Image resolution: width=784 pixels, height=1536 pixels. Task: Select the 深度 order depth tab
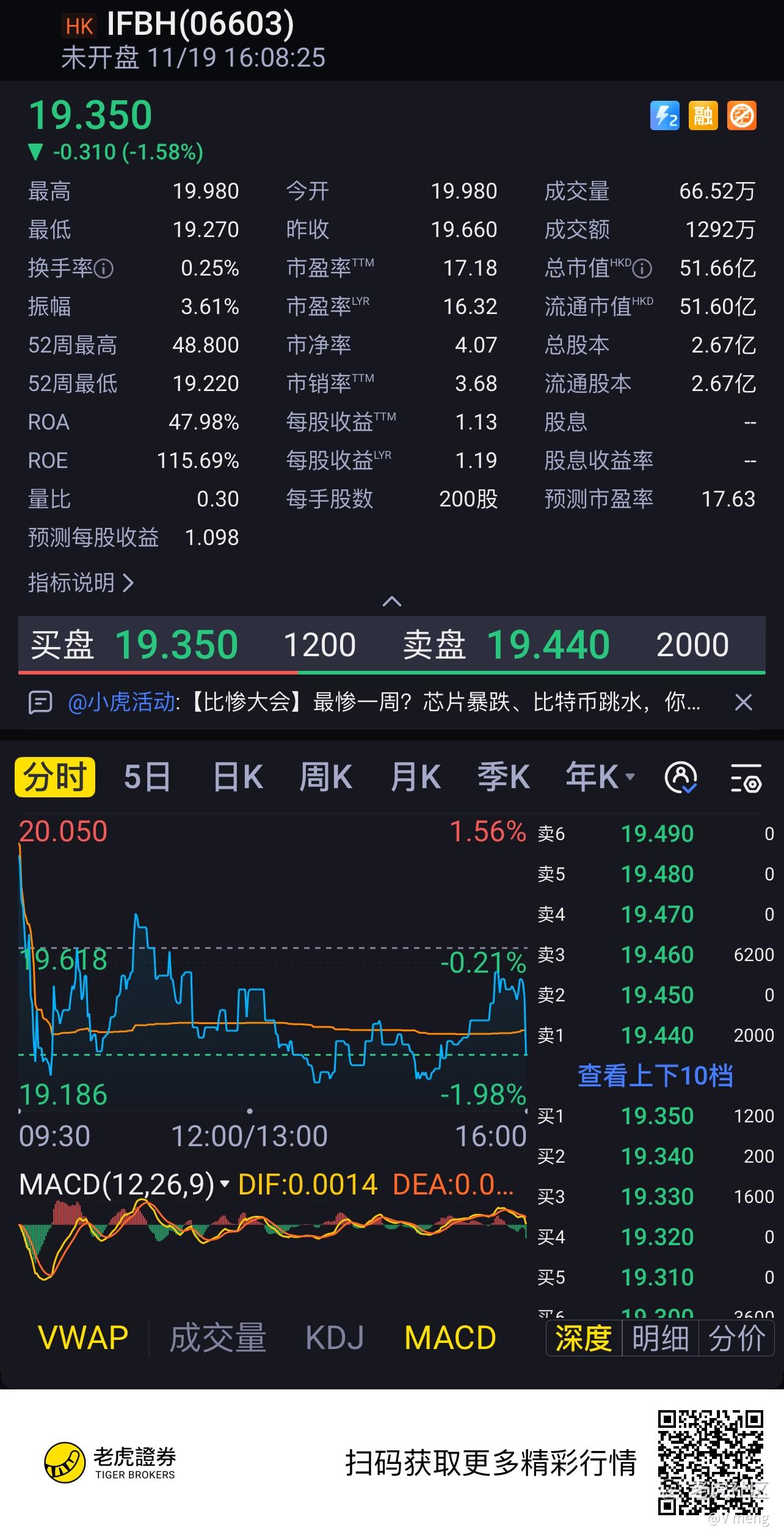[x=584, y=1339]
